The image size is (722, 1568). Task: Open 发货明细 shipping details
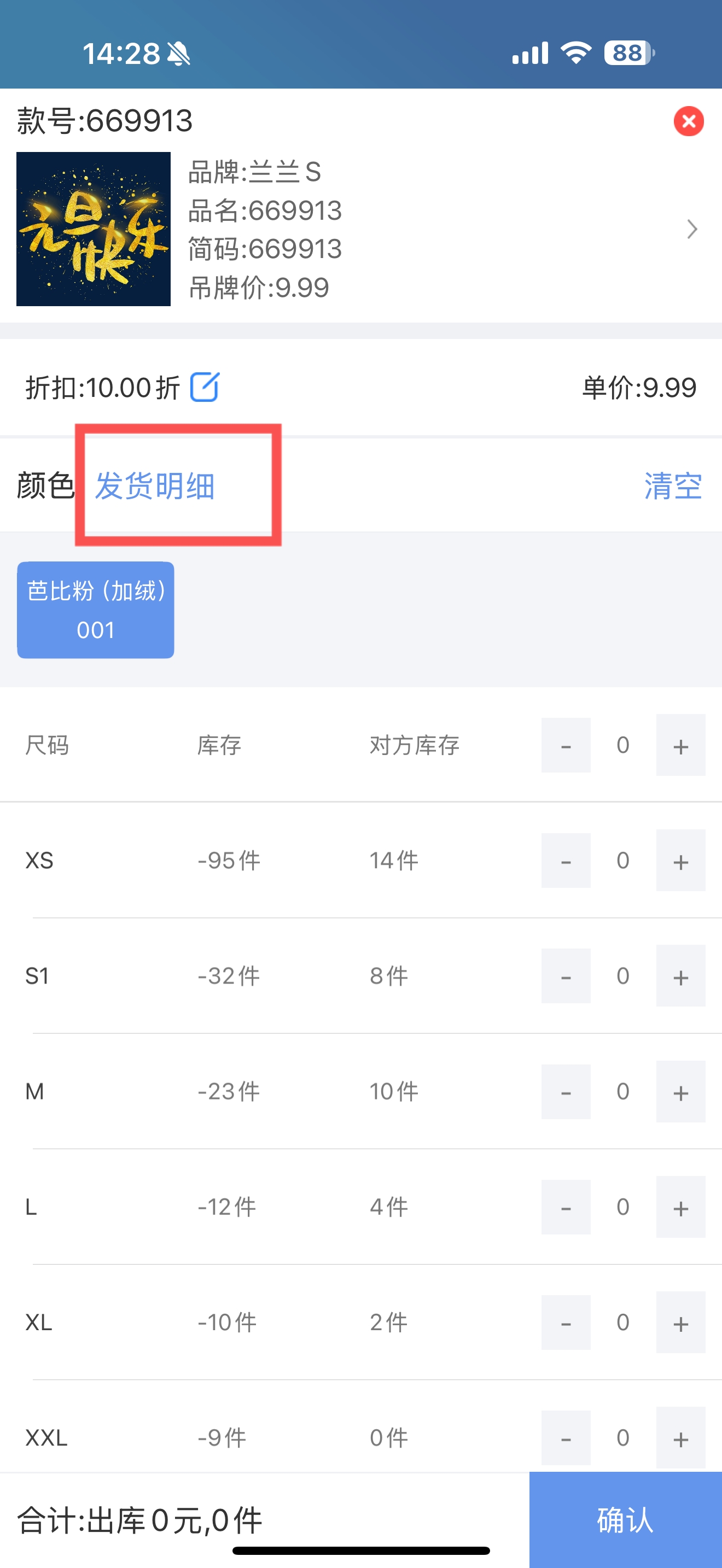155,485
